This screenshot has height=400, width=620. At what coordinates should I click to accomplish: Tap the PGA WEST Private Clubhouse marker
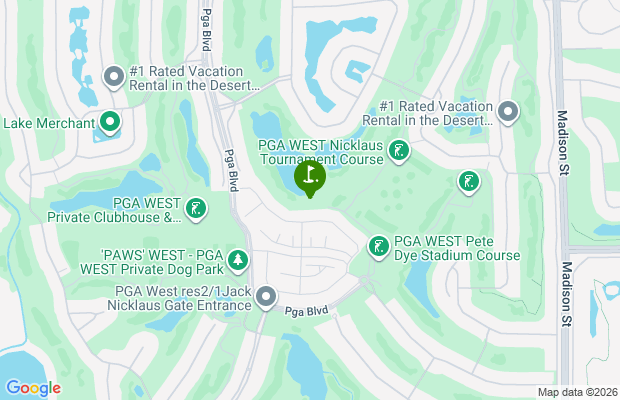(197, 208)
